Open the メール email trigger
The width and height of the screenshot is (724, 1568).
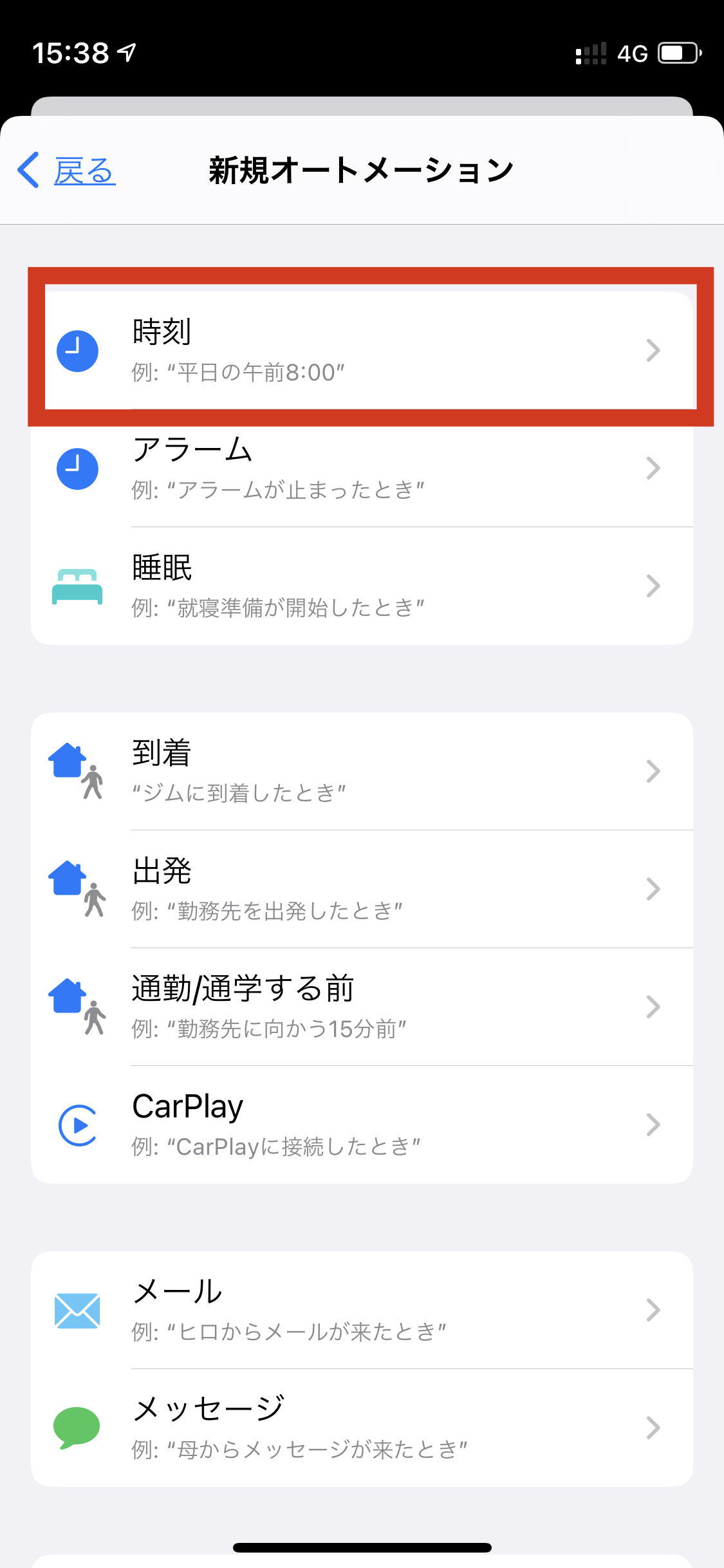click(x=362, y=1310)
